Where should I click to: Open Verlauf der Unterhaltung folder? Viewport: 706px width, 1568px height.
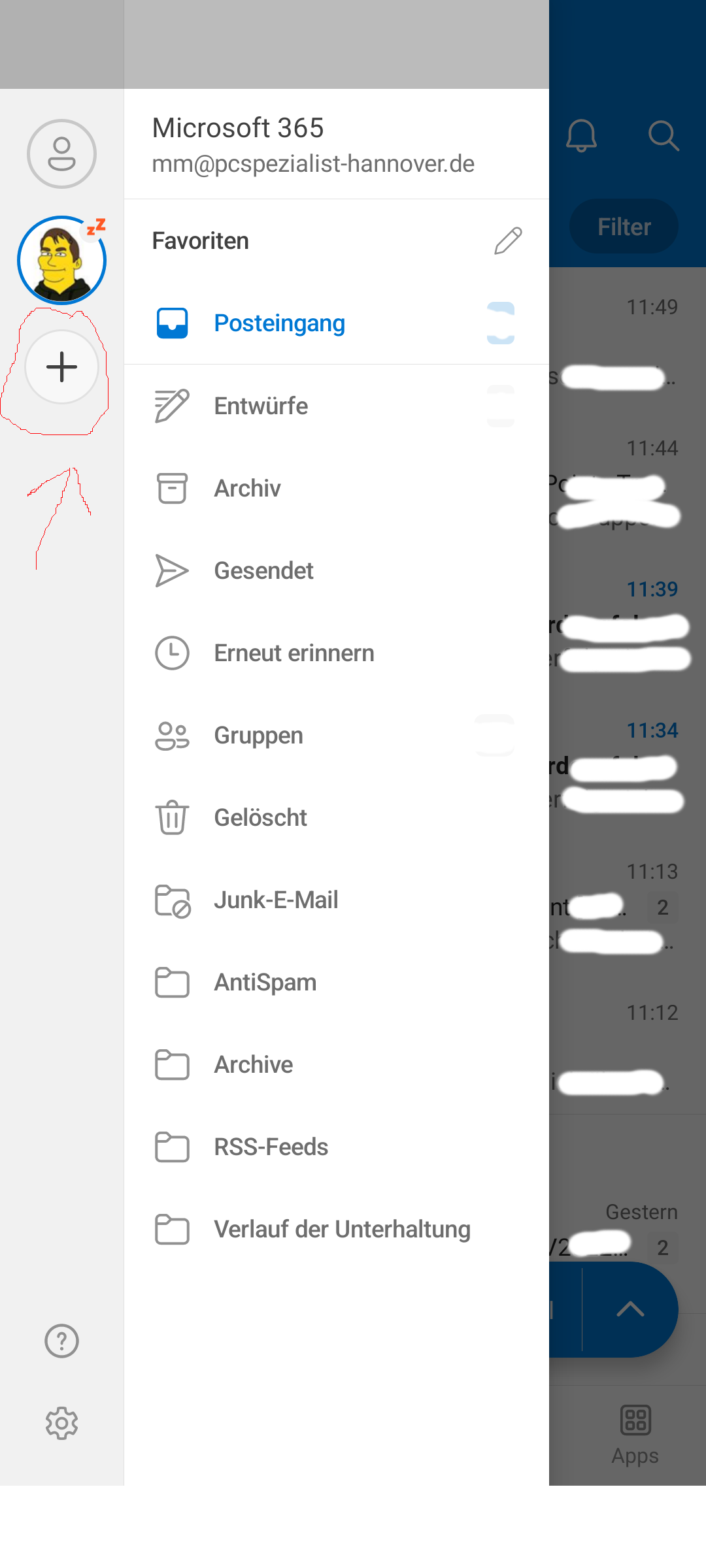(337, 1229)
